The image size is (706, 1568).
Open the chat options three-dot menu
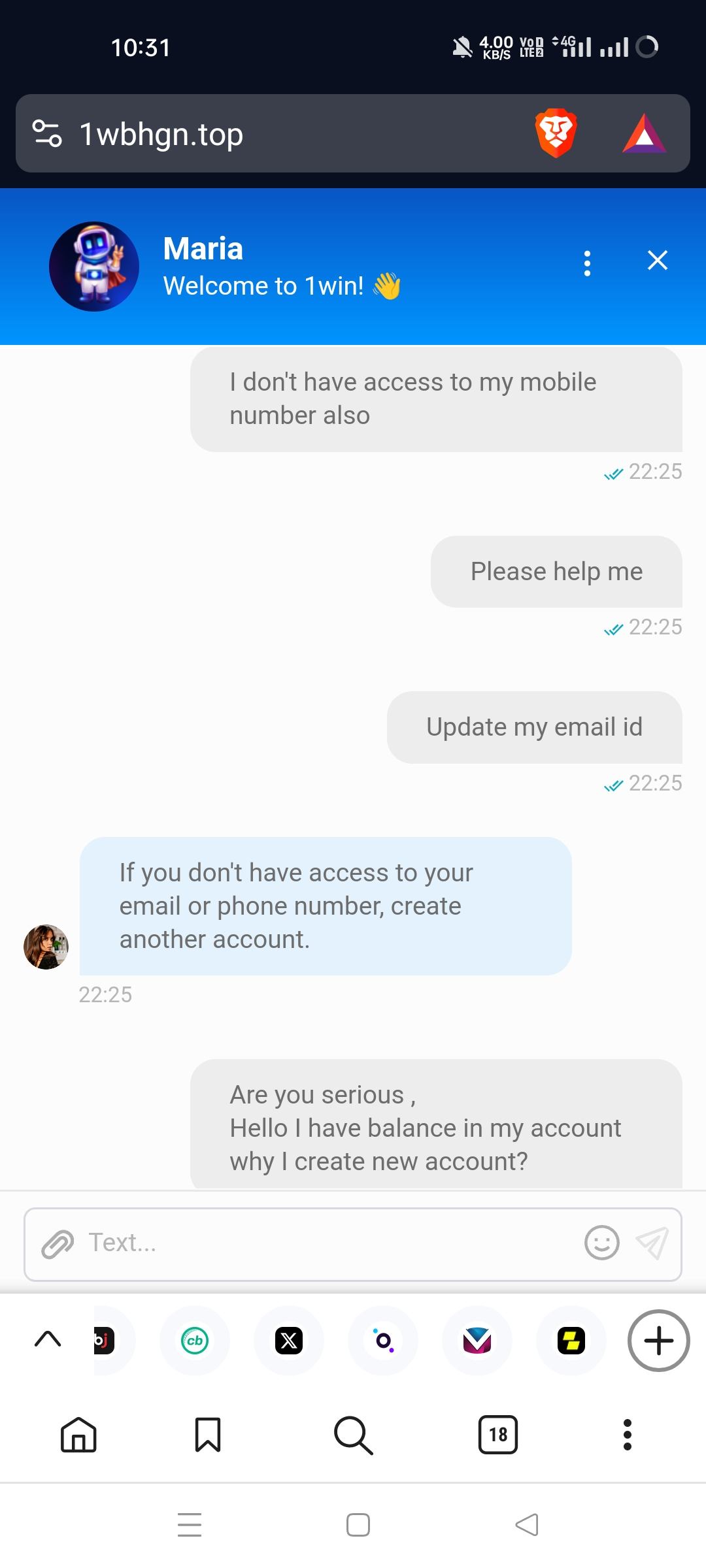coord(587,263)
